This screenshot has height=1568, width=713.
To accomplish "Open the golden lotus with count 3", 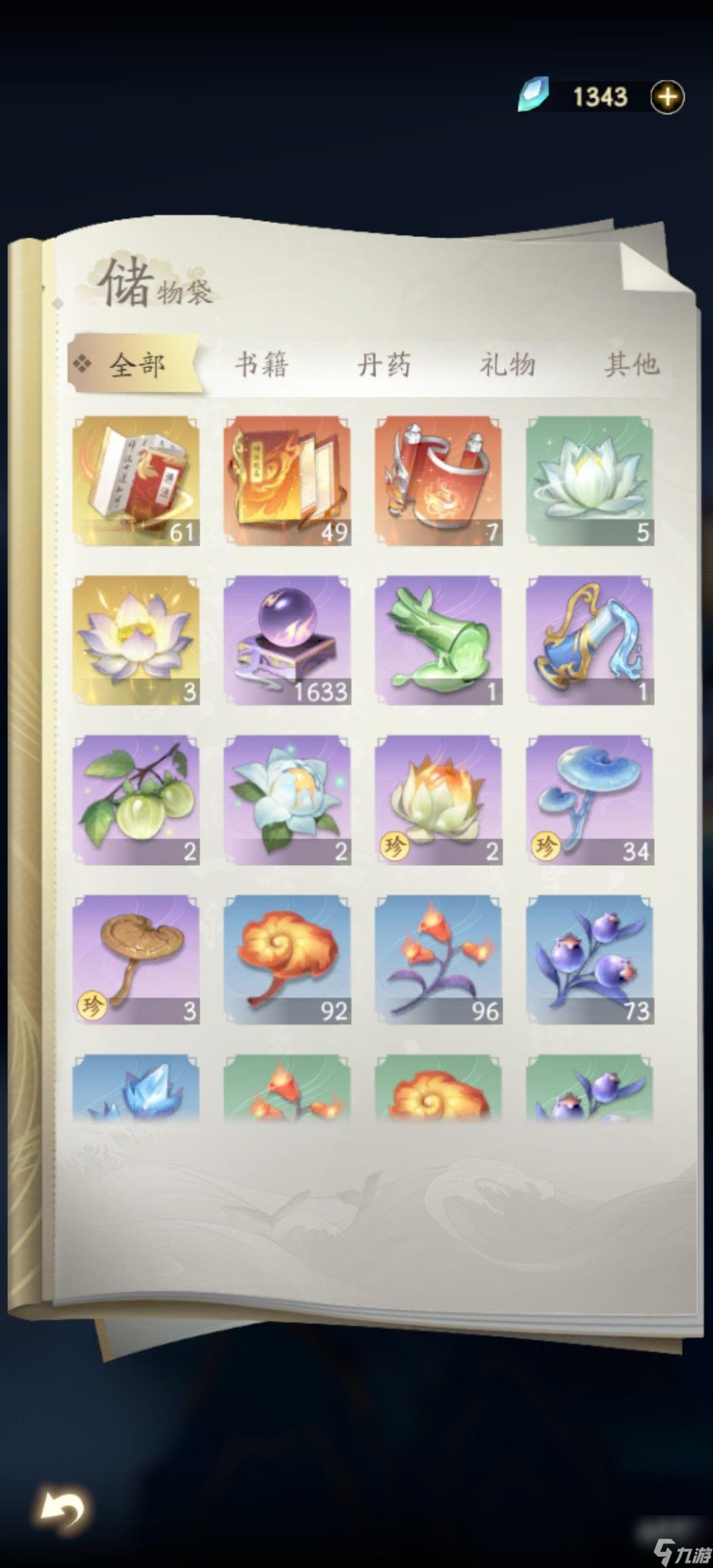I will (x=136, y=640).
